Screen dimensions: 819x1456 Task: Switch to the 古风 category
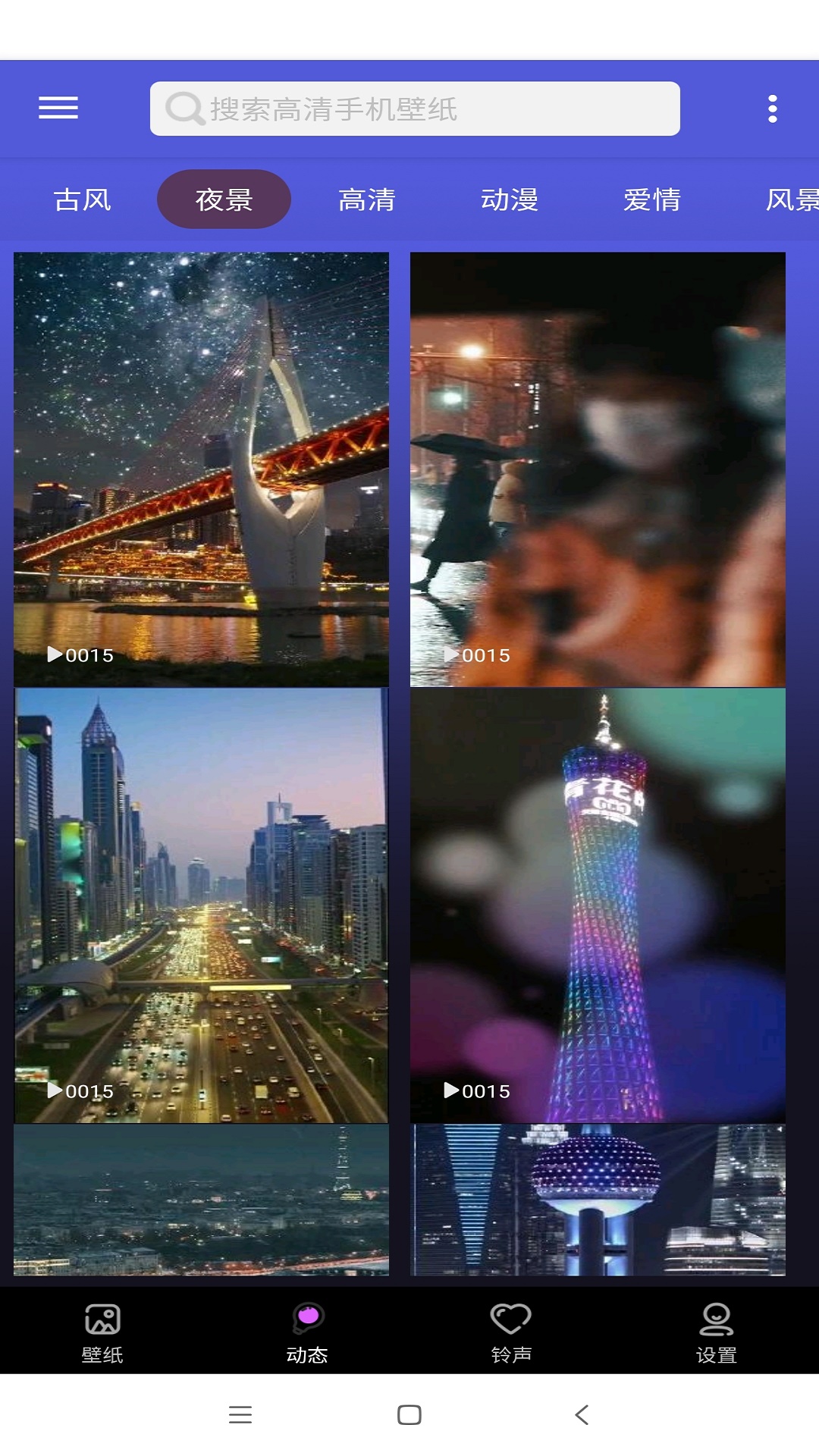(x=82, y=199)
